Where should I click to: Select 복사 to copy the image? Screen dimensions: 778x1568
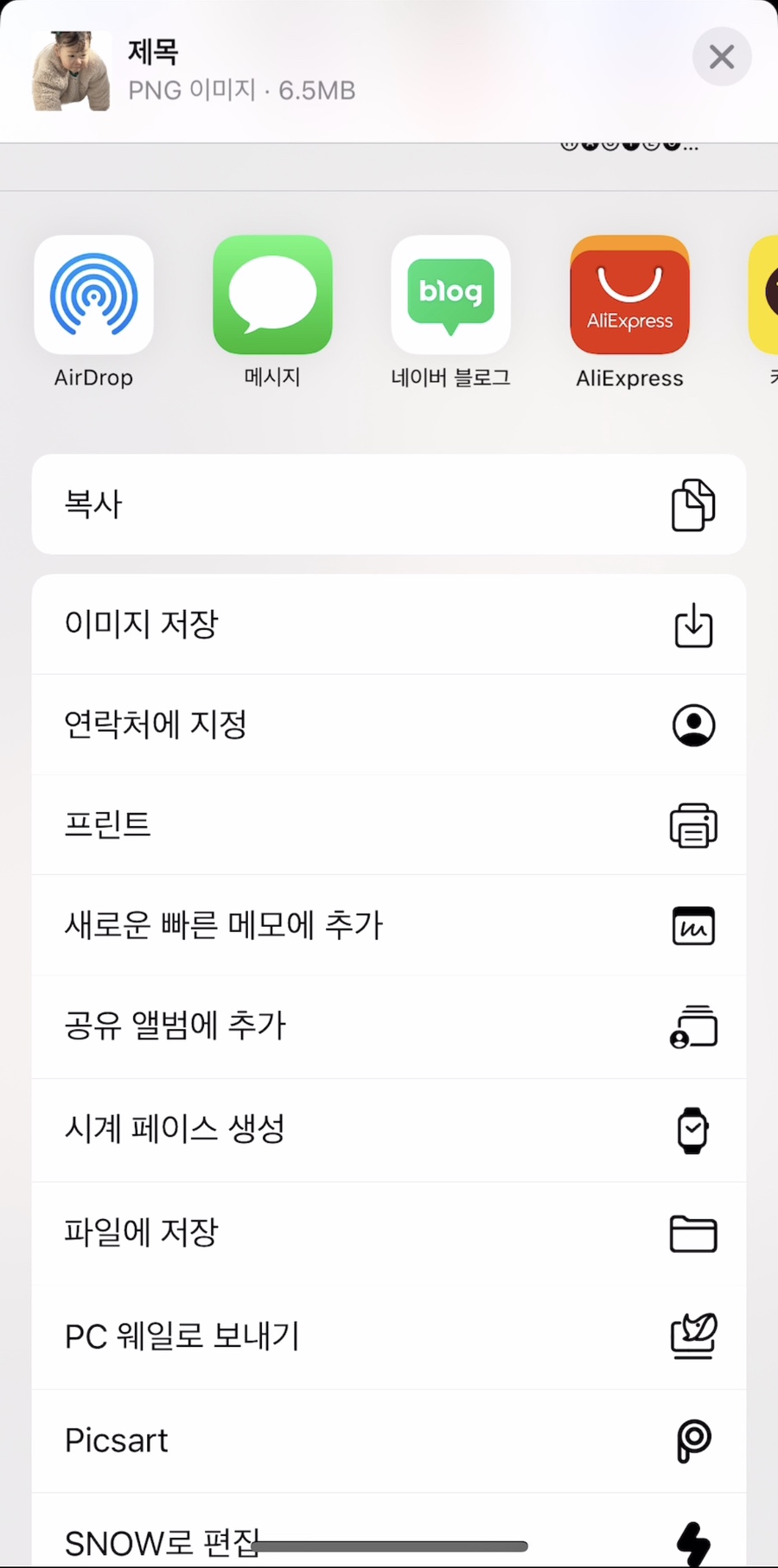click(x=389, y=505)
